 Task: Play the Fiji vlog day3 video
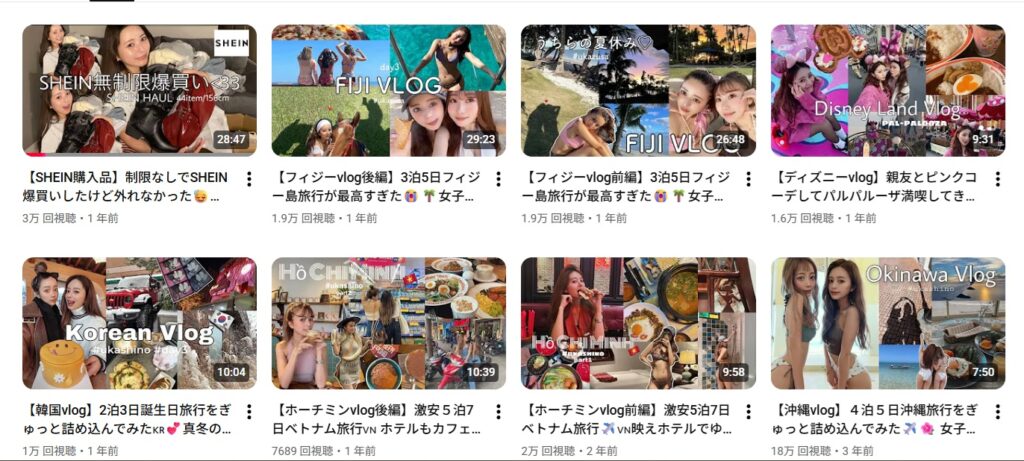(x=388, y=90)
